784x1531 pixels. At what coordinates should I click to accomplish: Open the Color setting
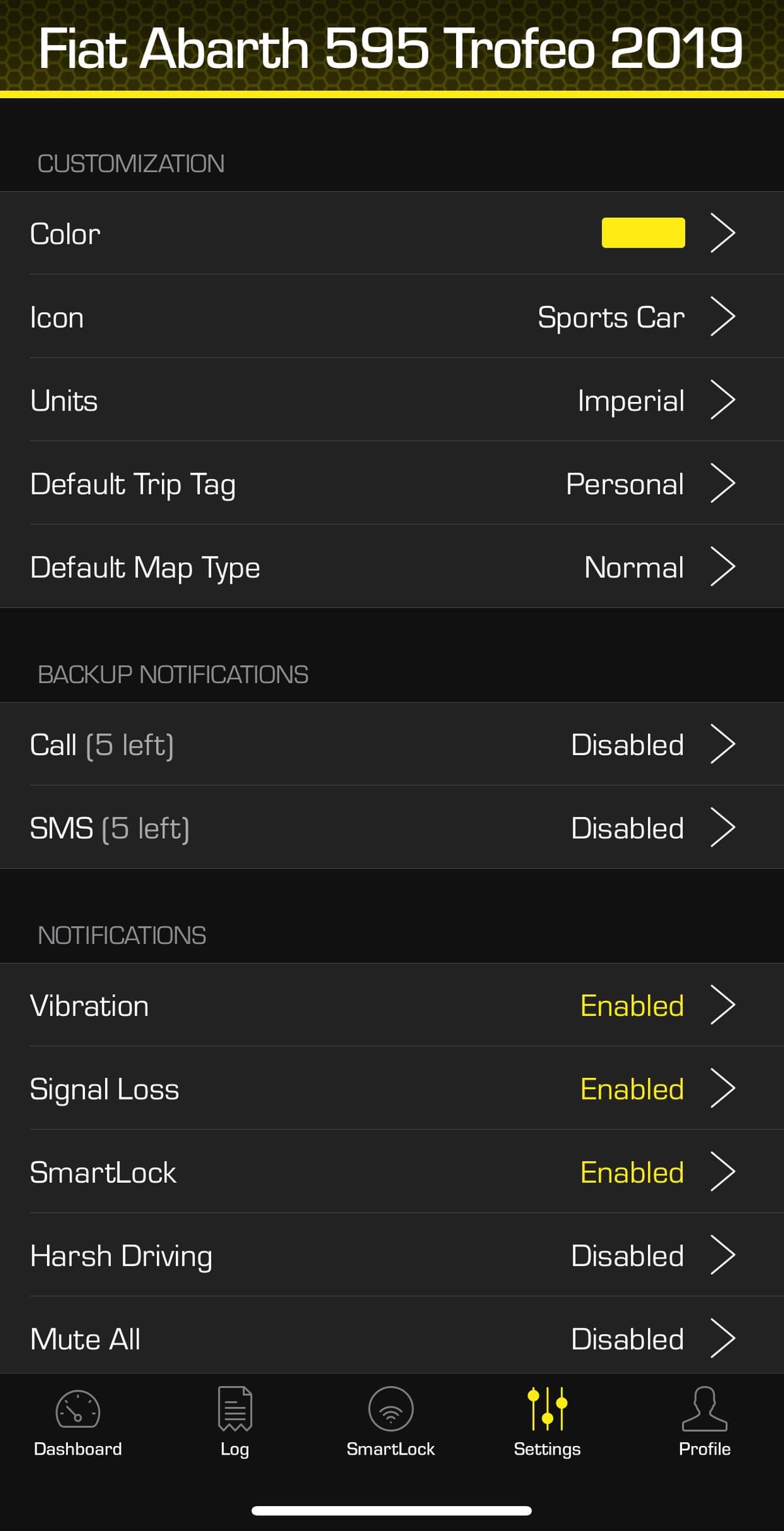(x=392, y=233)
